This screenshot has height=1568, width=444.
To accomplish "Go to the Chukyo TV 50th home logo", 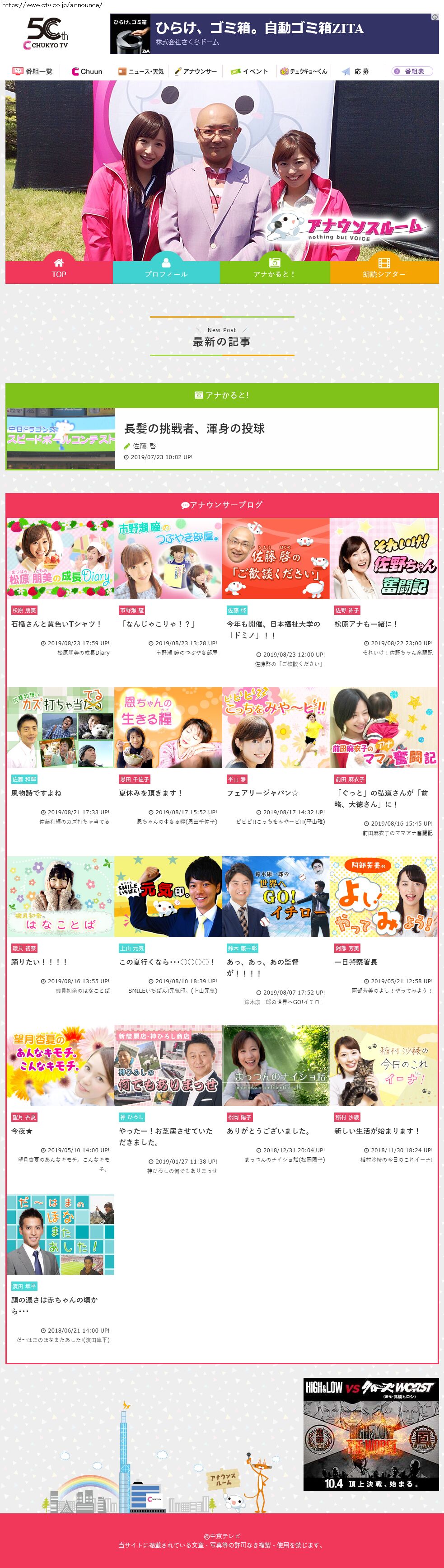I will coord(47,33).
